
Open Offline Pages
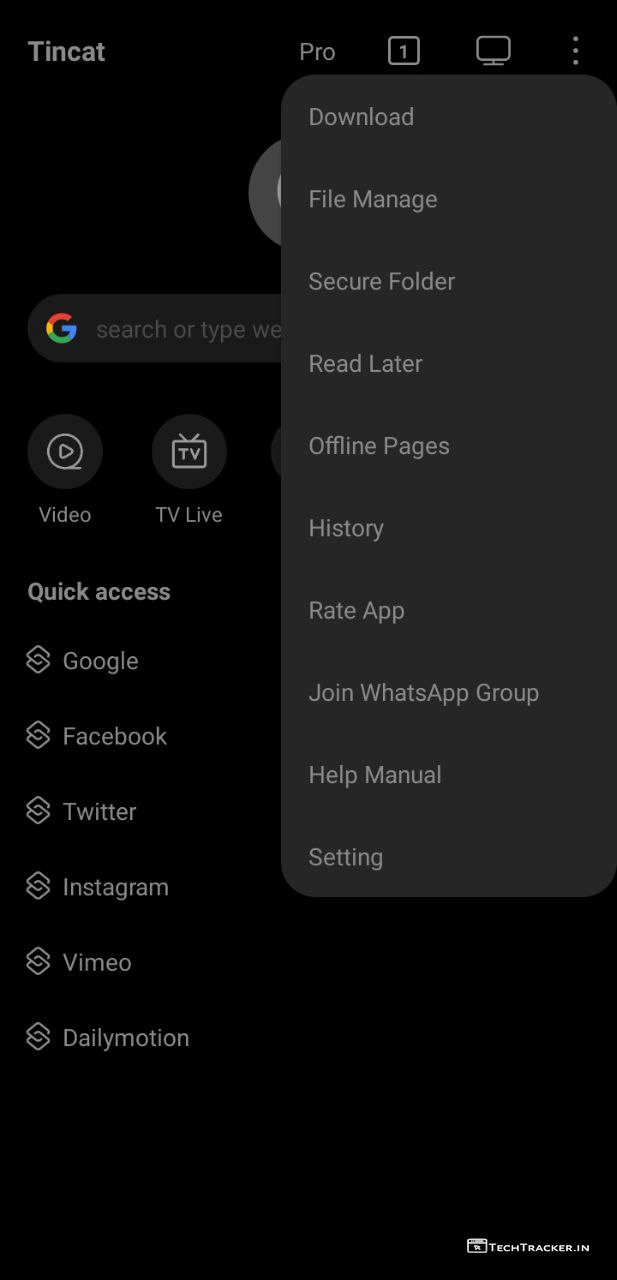click(x=379, y=446)
